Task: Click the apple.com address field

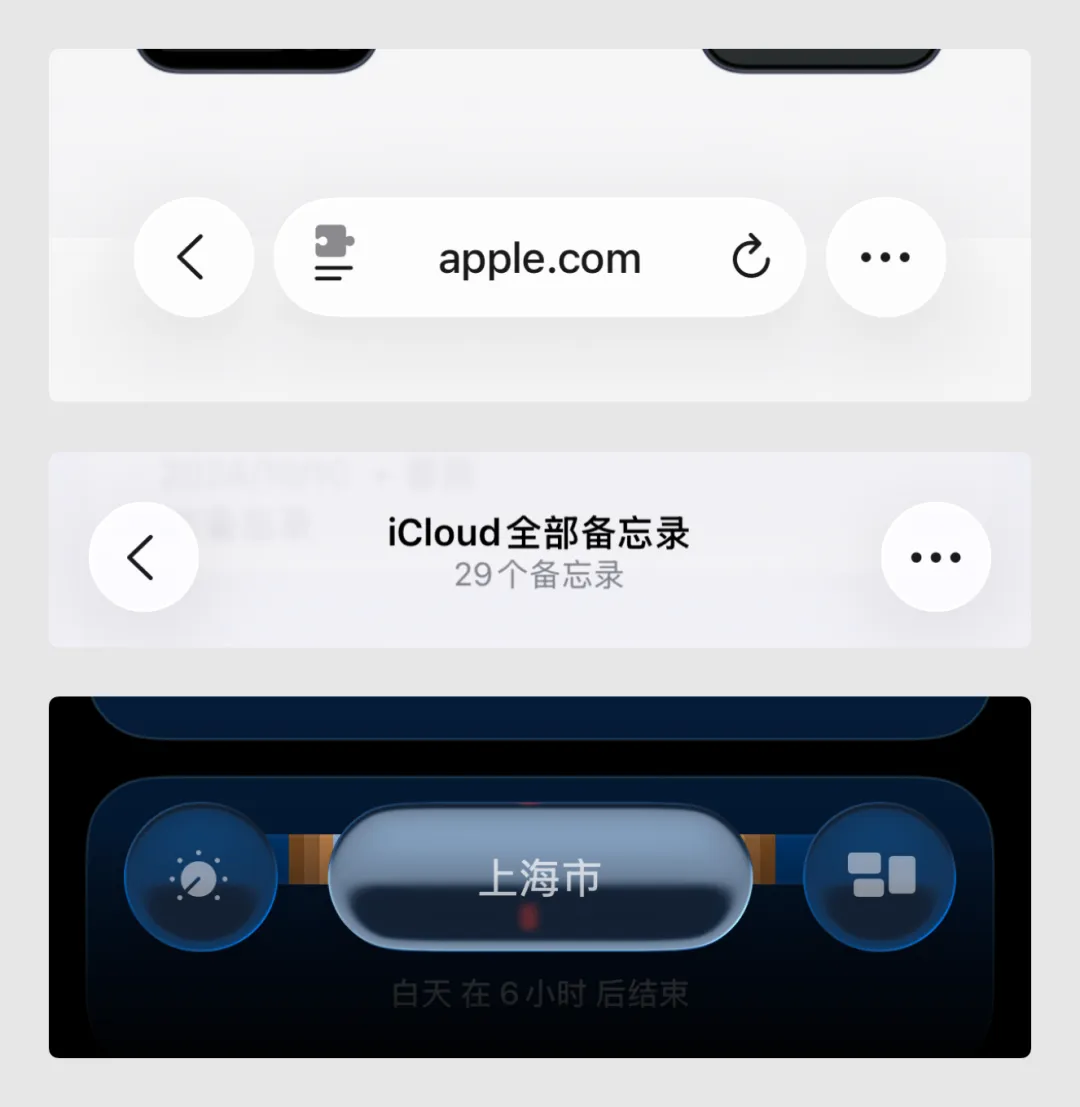Action: 538,257
